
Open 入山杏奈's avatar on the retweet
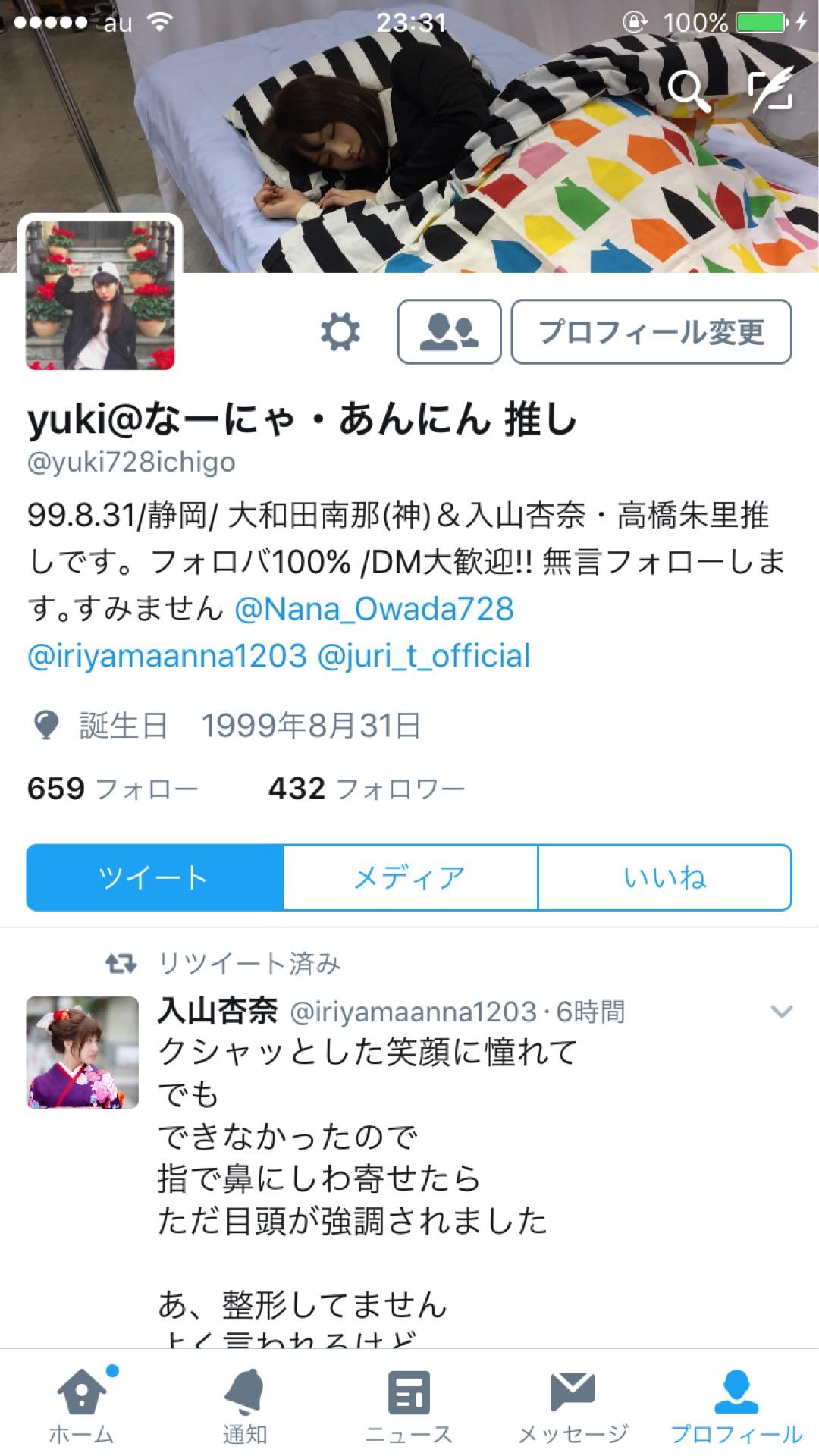(x=83, y=1053)
